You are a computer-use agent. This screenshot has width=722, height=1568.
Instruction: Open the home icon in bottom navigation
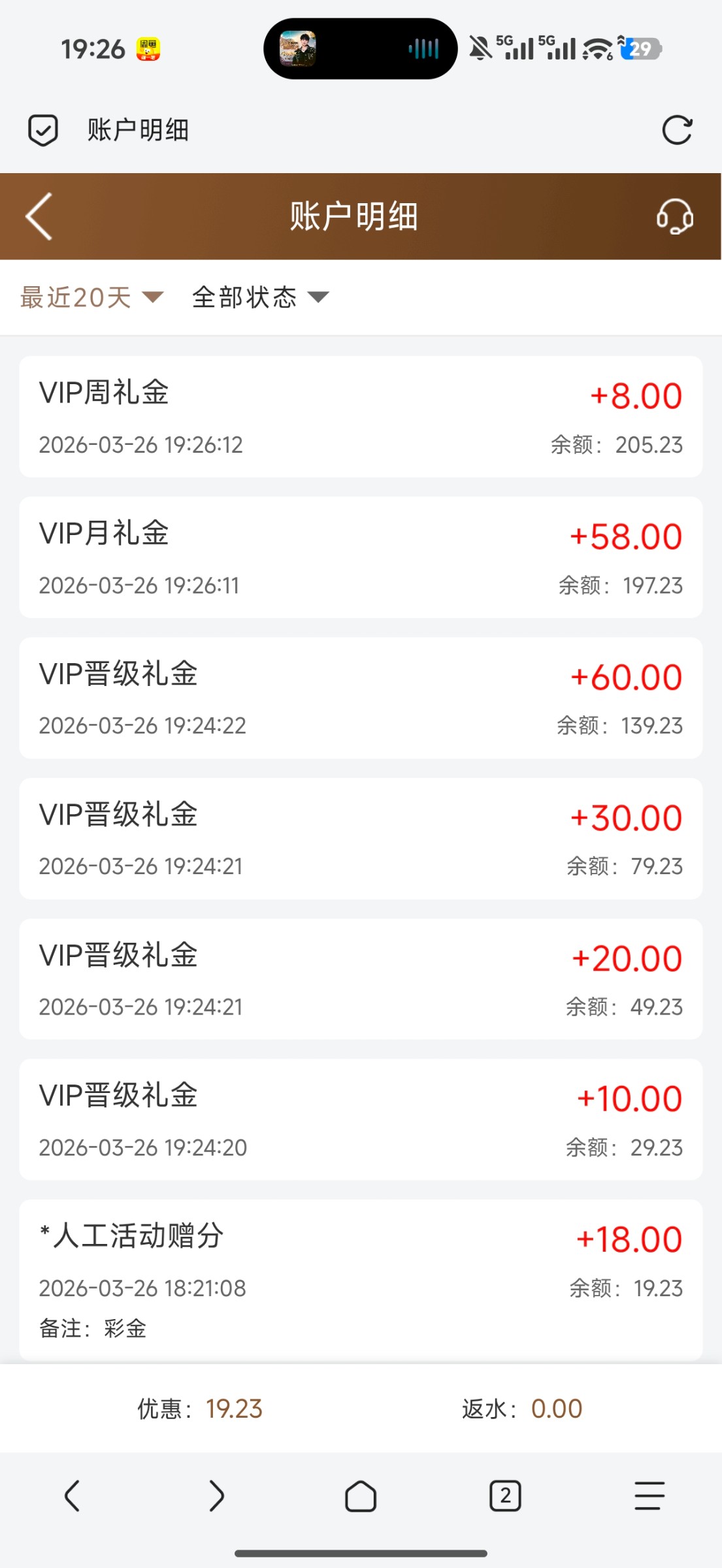point(361,1497)
